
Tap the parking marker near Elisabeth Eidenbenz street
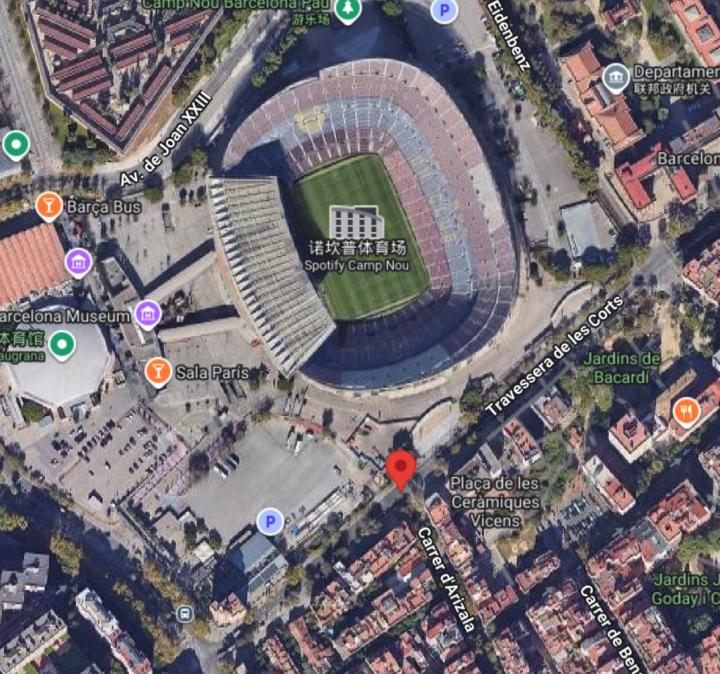(x=445, y=11)
